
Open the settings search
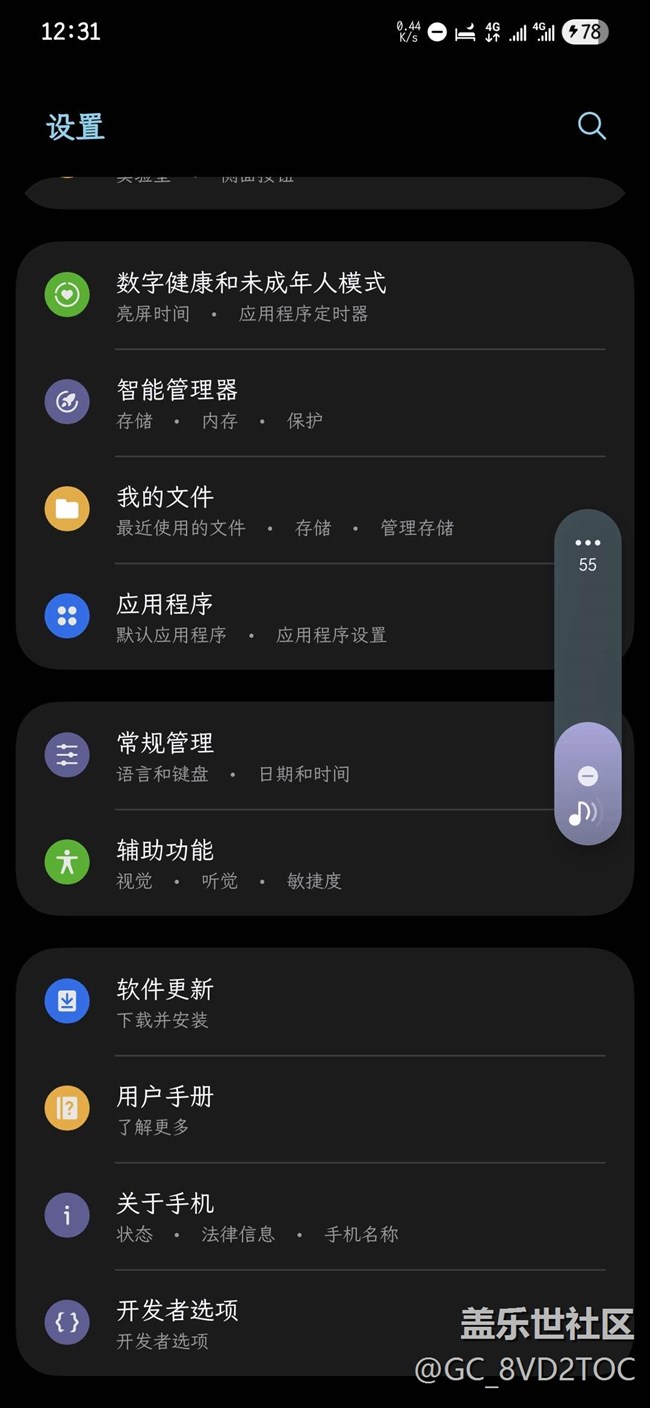592,126
